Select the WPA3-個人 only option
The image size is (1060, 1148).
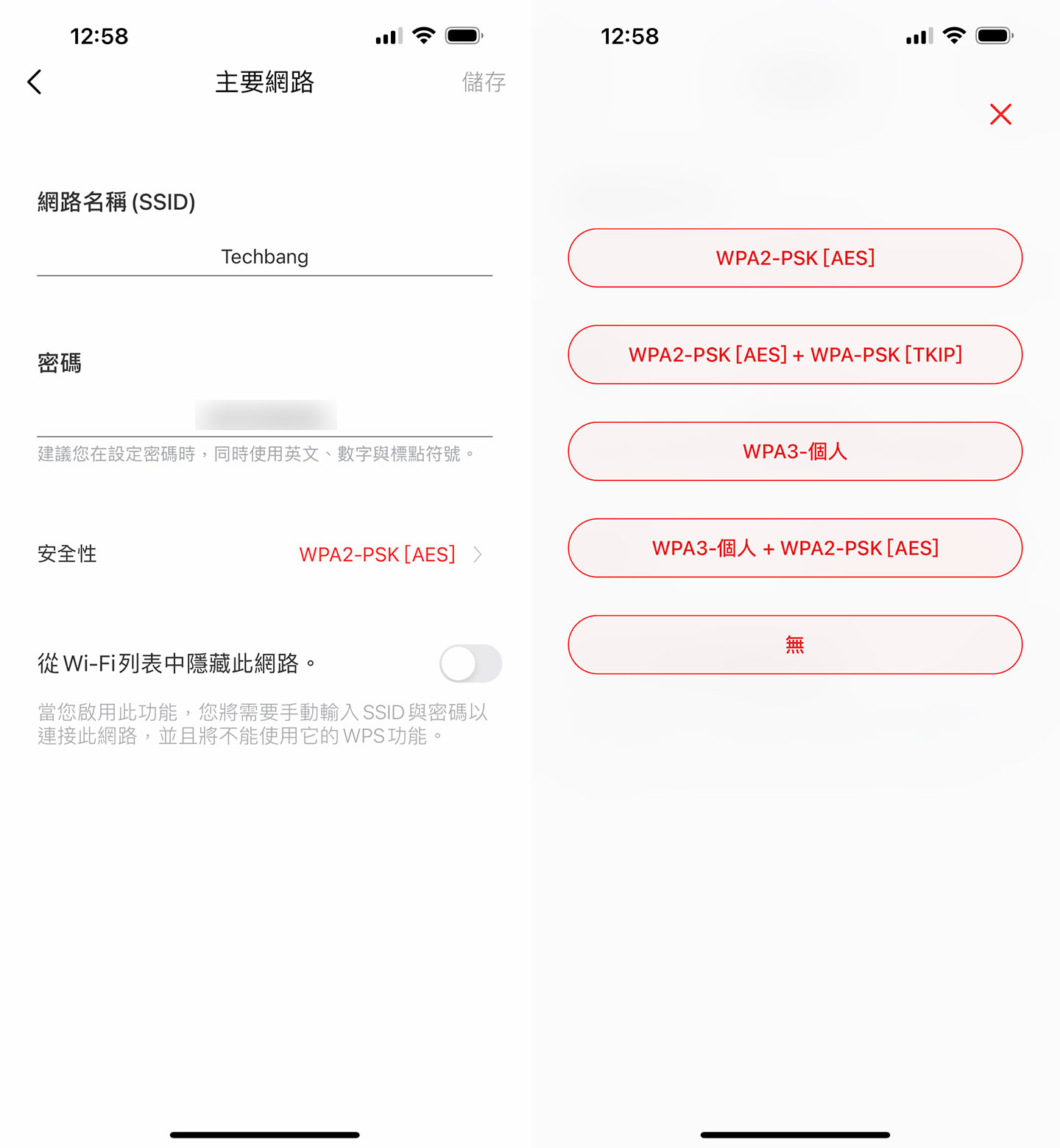[x=795, y=451]
